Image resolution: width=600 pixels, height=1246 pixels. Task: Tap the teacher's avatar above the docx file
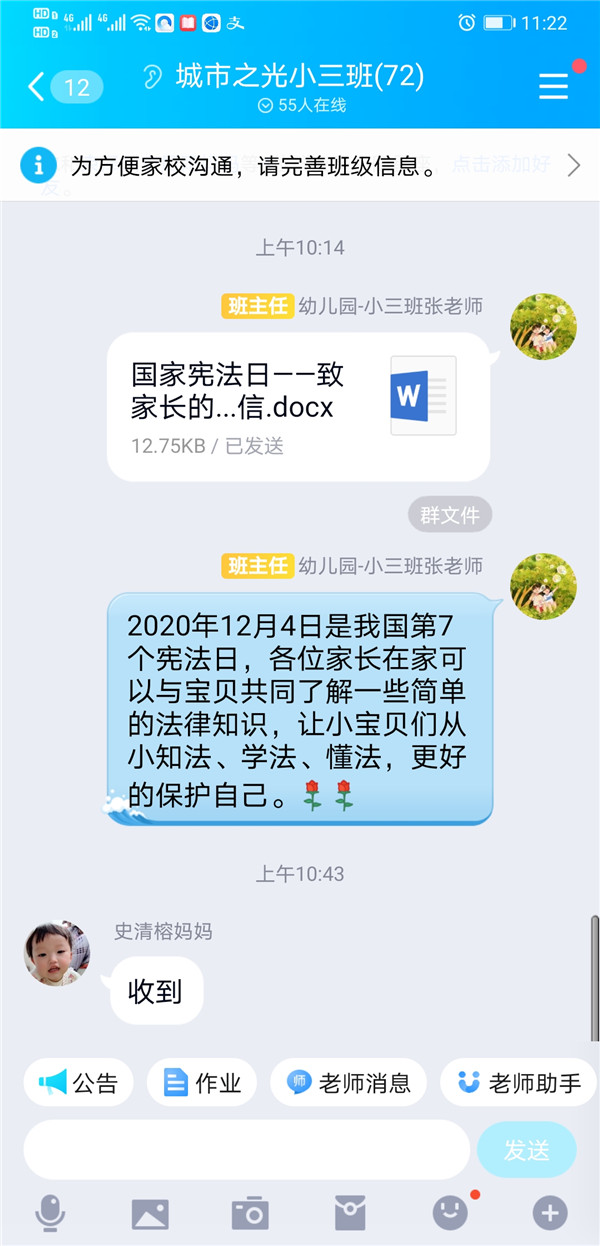[543, 326]
